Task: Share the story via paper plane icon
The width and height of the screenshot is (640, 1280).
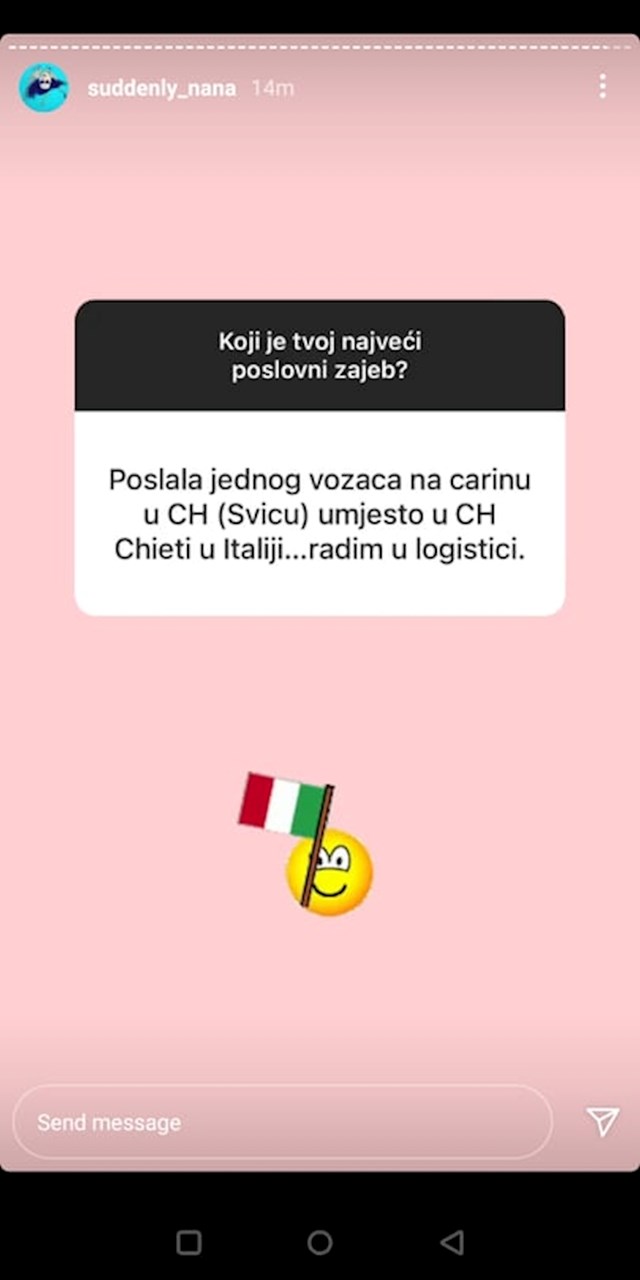Action: (x=602, y=1122)
